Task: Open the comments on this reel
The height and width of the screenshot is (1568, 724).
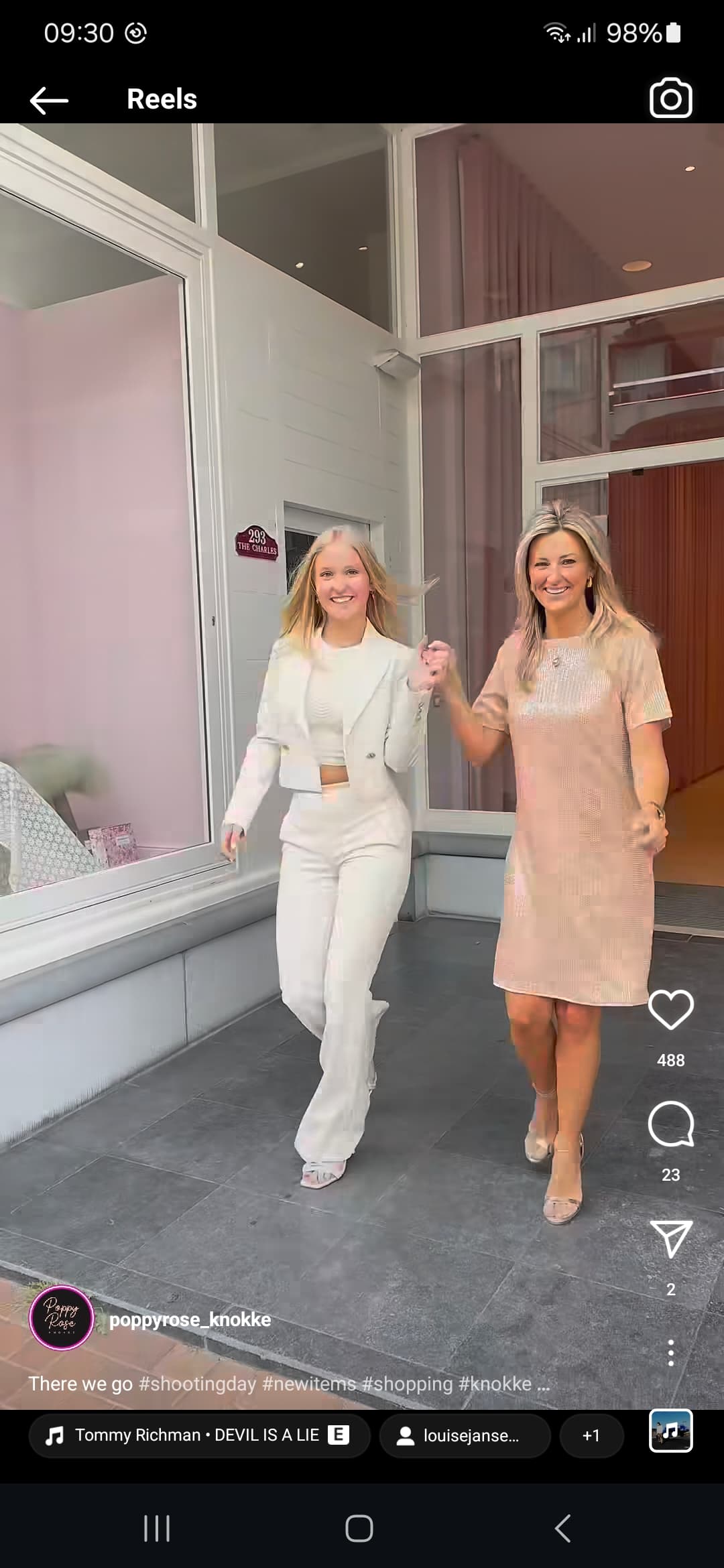Action: 670,1124
